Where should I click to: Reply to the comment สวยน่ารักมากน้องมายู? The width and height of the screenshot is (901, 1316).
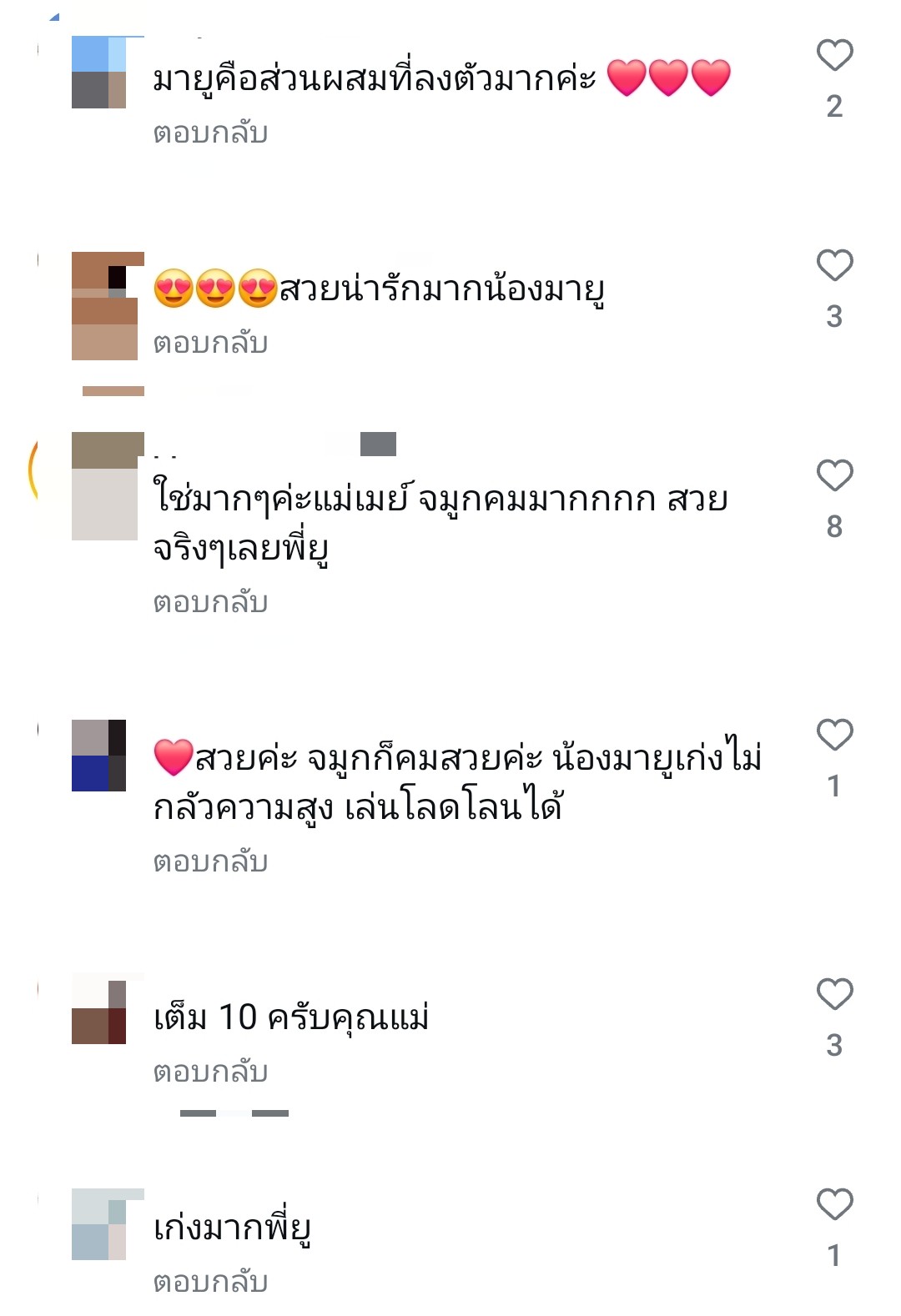(x=210, y=344)
